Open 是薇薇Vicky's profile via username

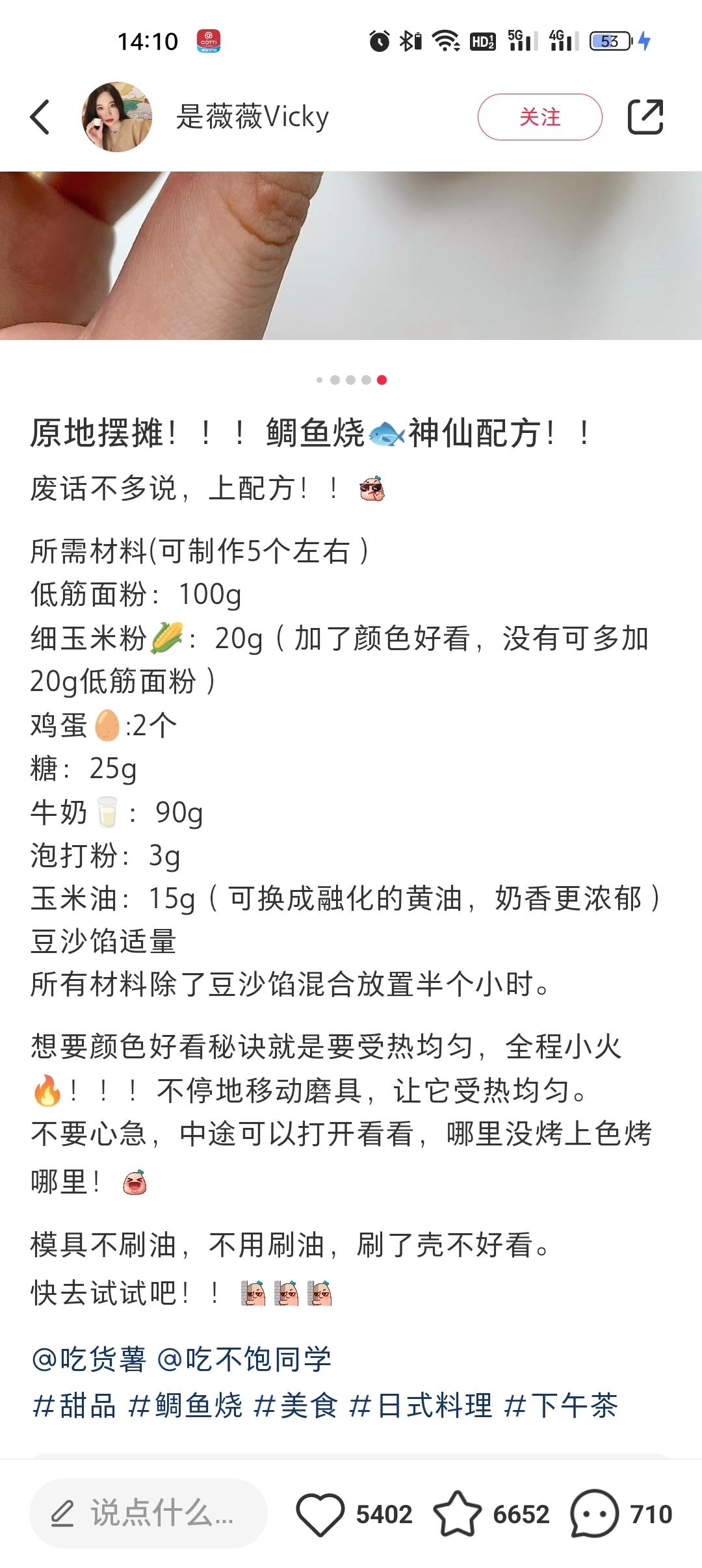coord(253,117)
